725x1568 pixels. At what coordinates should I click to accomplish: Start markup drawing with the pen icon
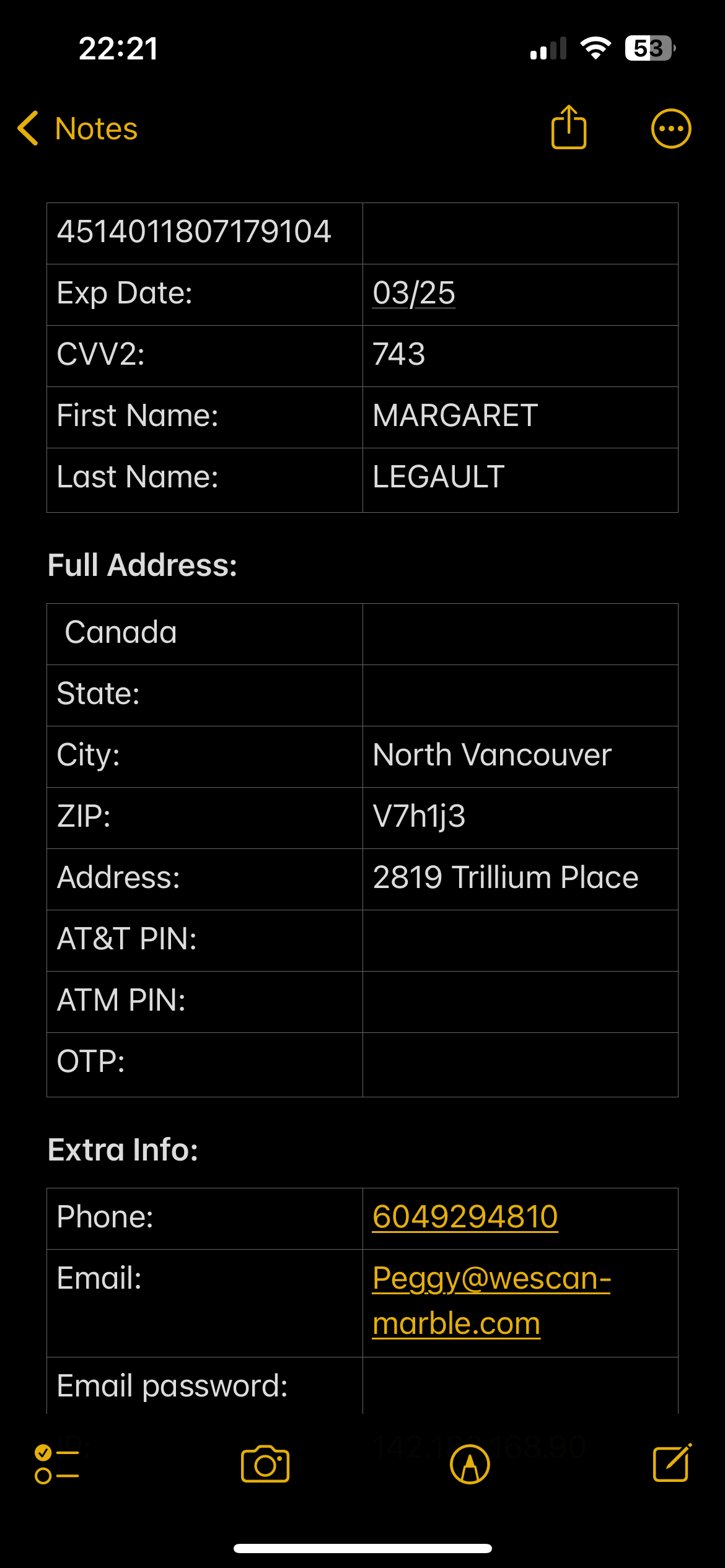click(x=470, y=1464)
